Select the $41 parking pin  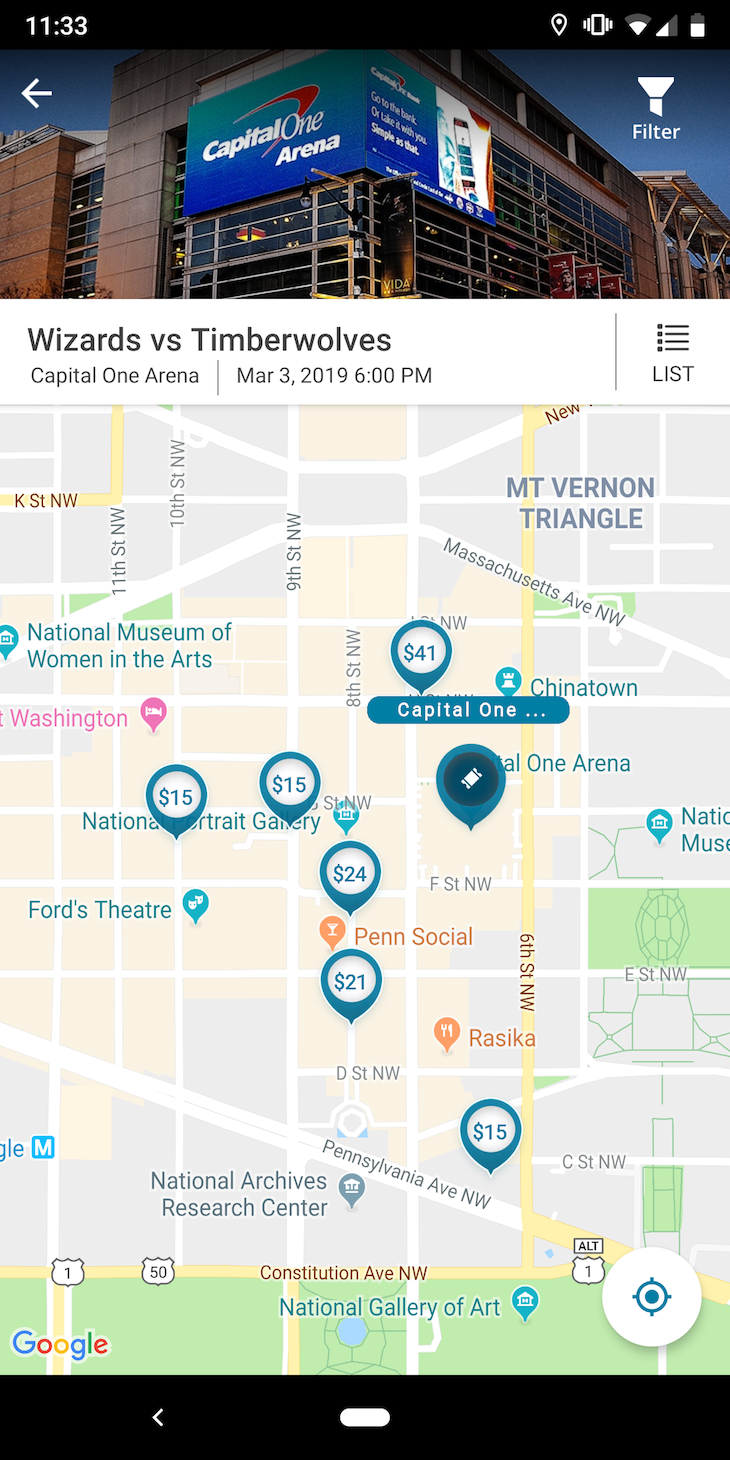(x=420, y=653)
